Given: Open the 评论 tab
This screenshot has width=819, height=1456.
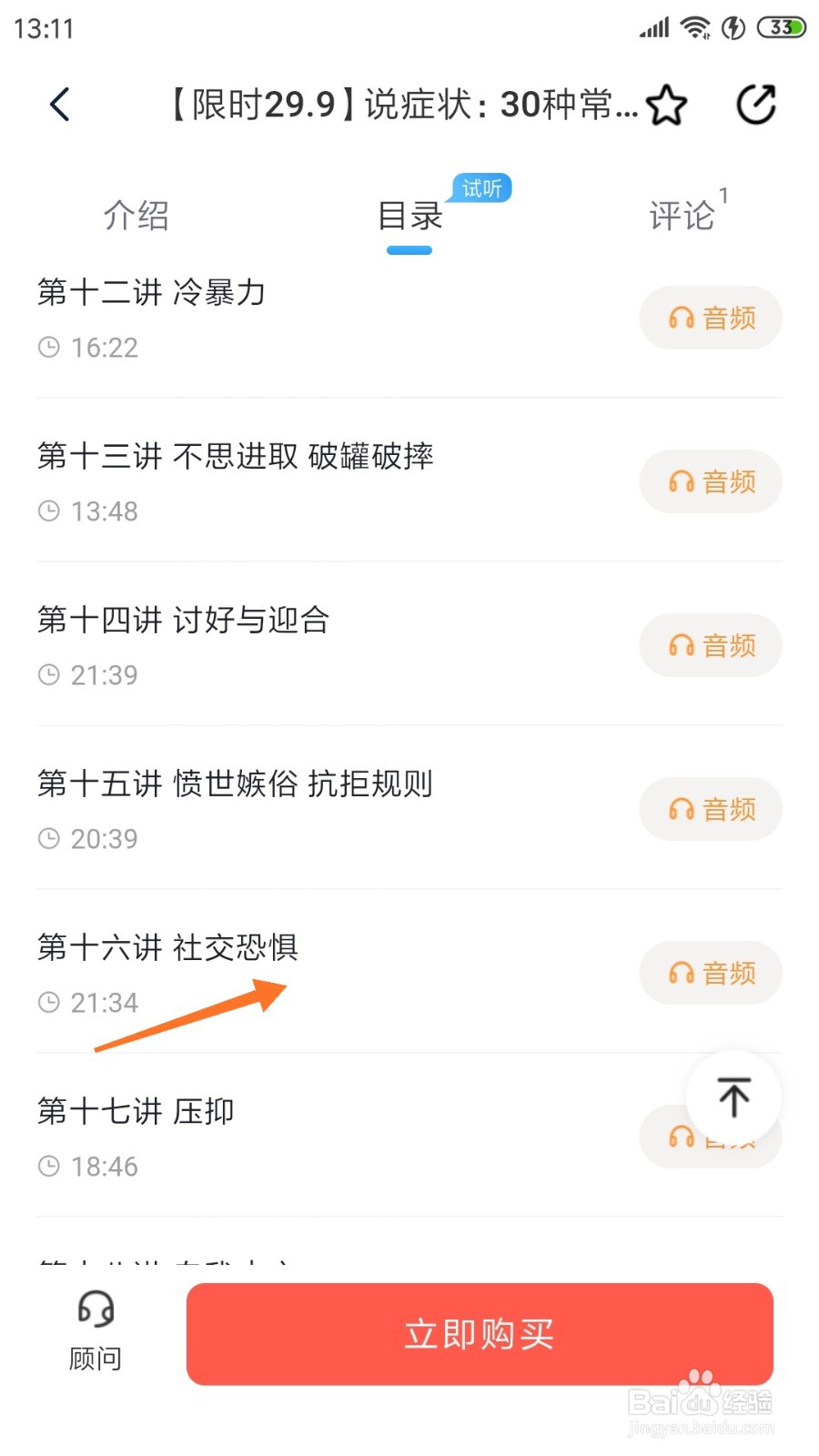Looking at the screenshot, I should [x=682, y=216].
